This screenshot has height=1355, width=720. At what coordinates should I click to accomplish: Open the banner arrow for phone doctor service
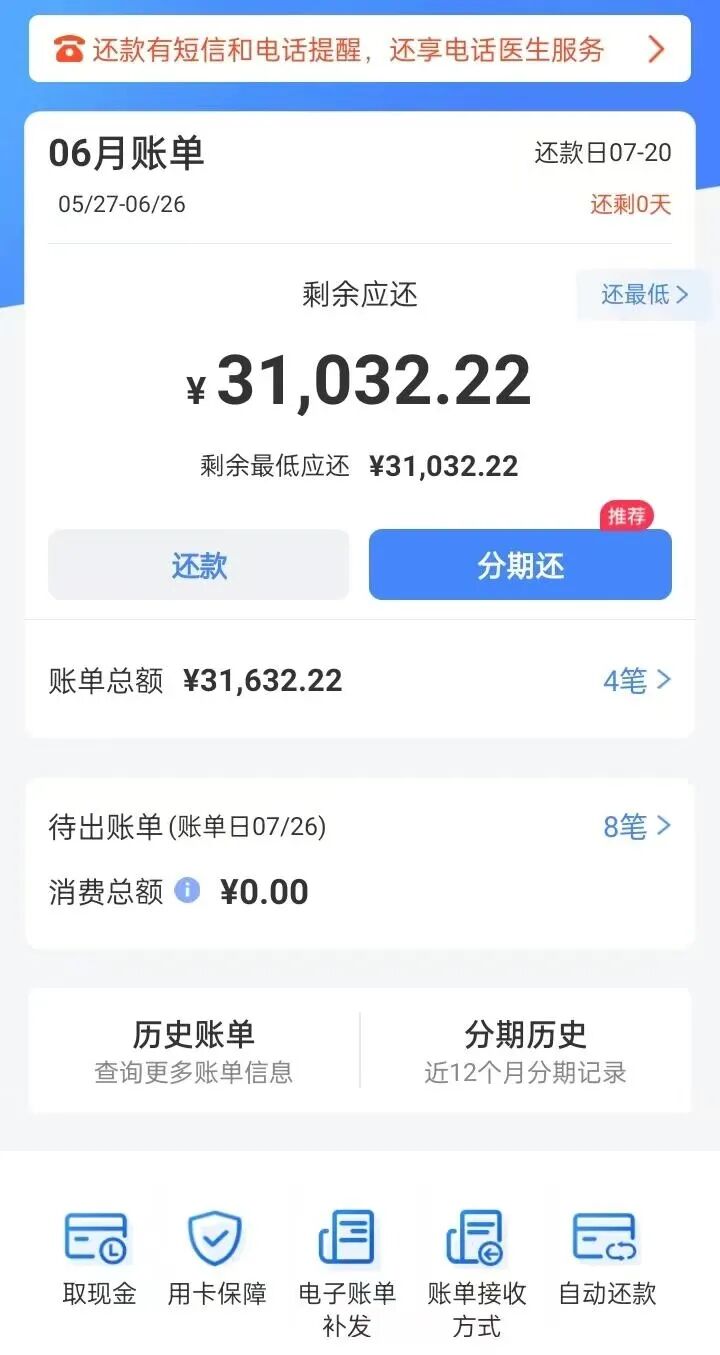tap(657, 47)
